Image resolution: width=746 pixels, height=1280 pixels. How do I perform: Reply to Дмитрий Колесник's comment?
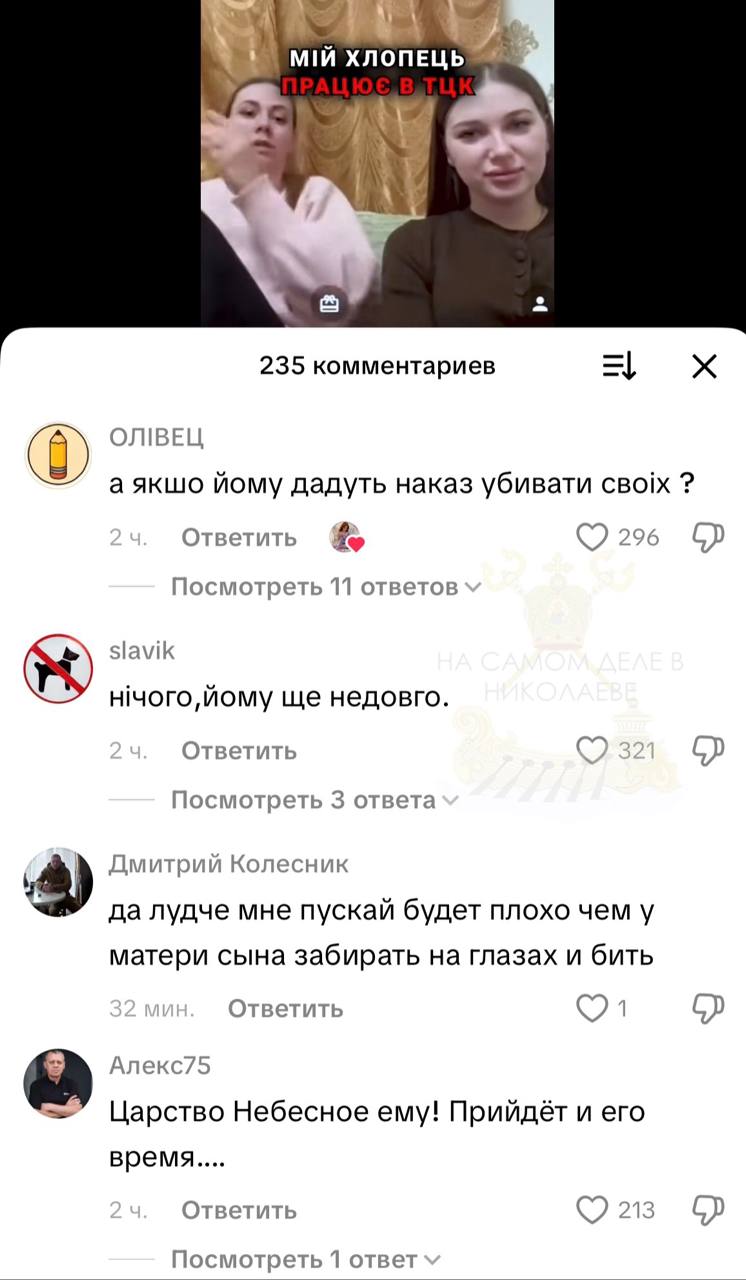pyautogui.click(x=285, y=1009)
